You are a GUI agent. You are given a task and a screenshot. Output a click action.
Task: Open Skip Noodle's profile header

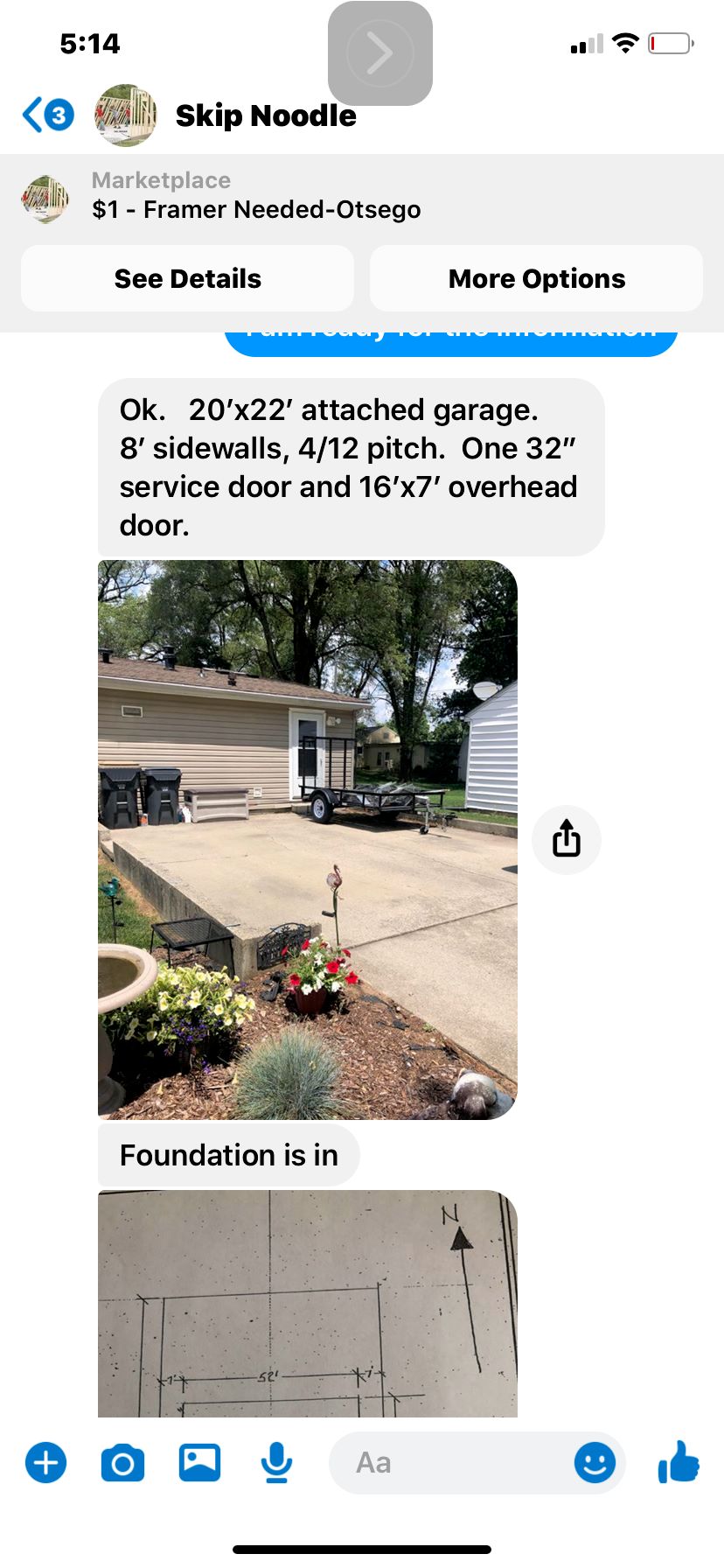(x=265, y=115)
